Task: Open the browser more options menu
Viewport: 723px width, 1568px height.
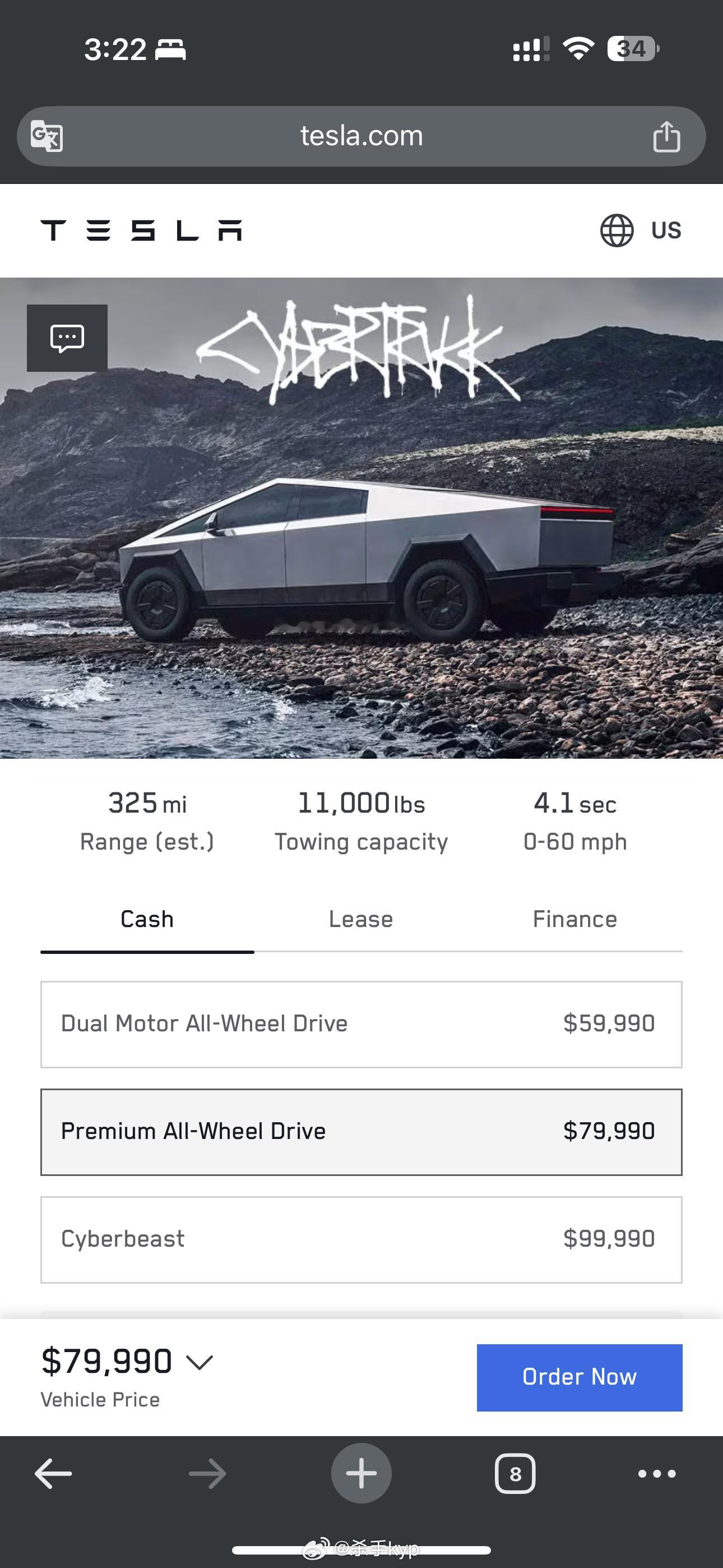Action: [x=657, y=1474]
